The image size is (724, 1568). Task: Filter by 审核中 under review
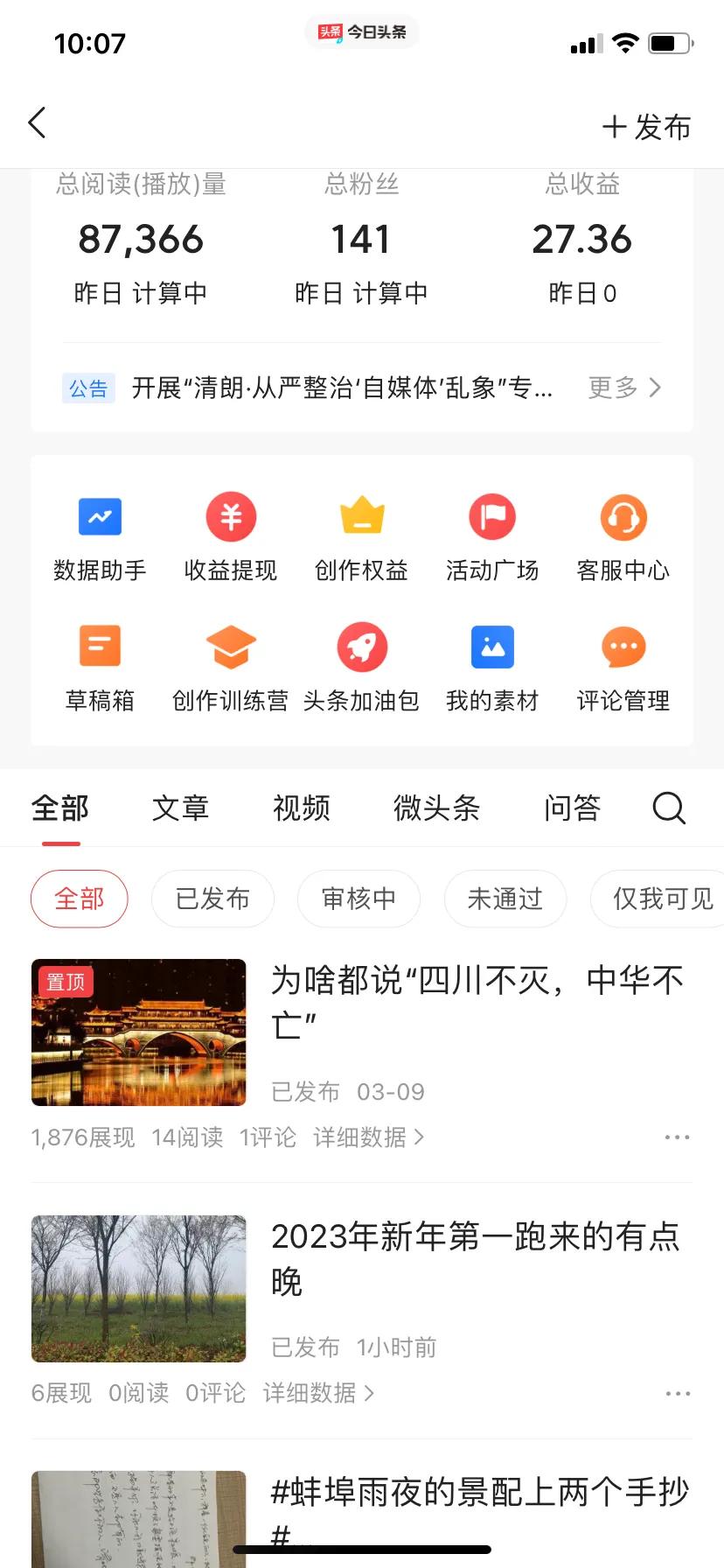[x=359, y=899]
